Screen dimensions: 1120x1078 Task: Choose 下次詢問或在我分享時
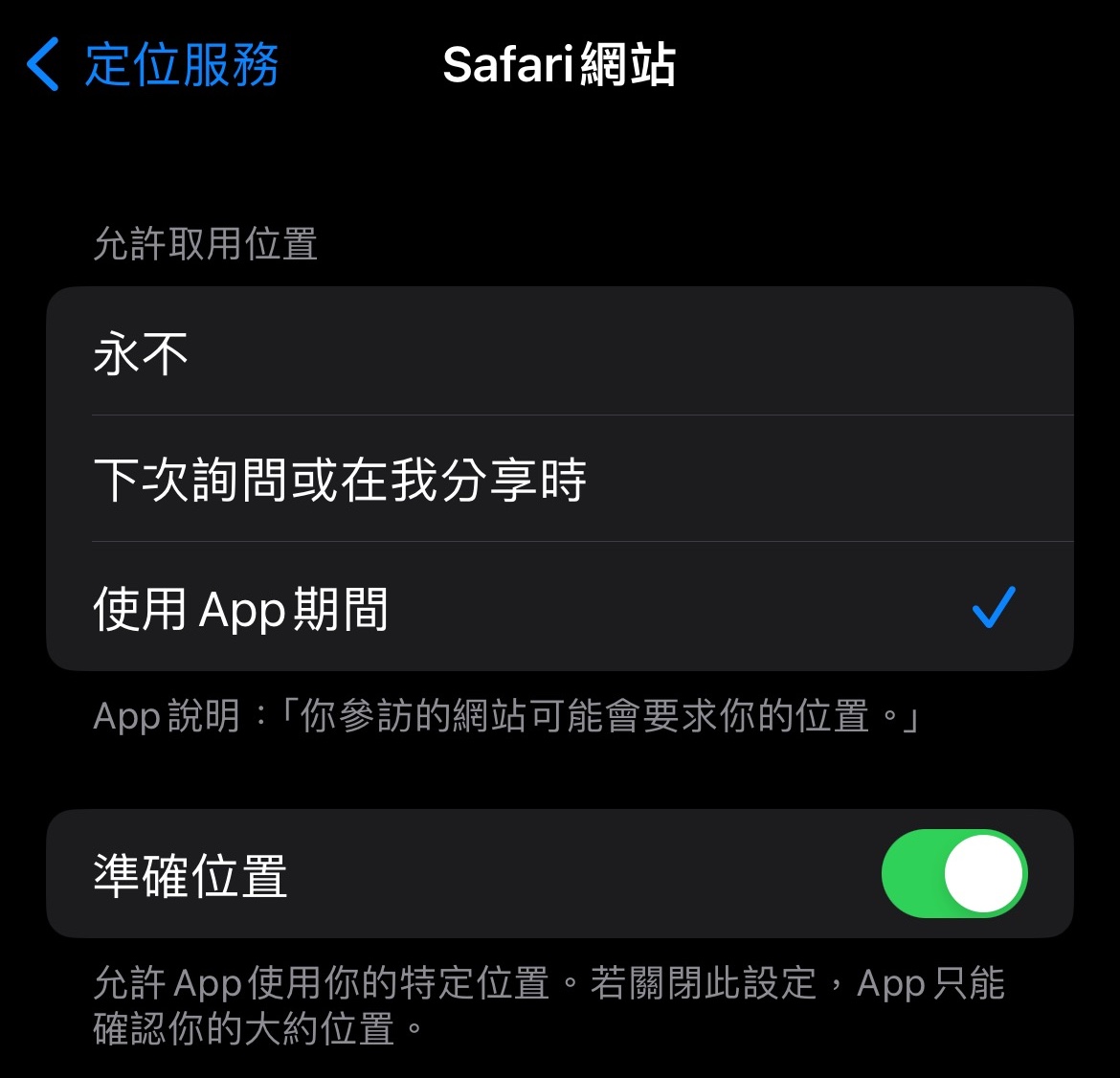[559, 479]
